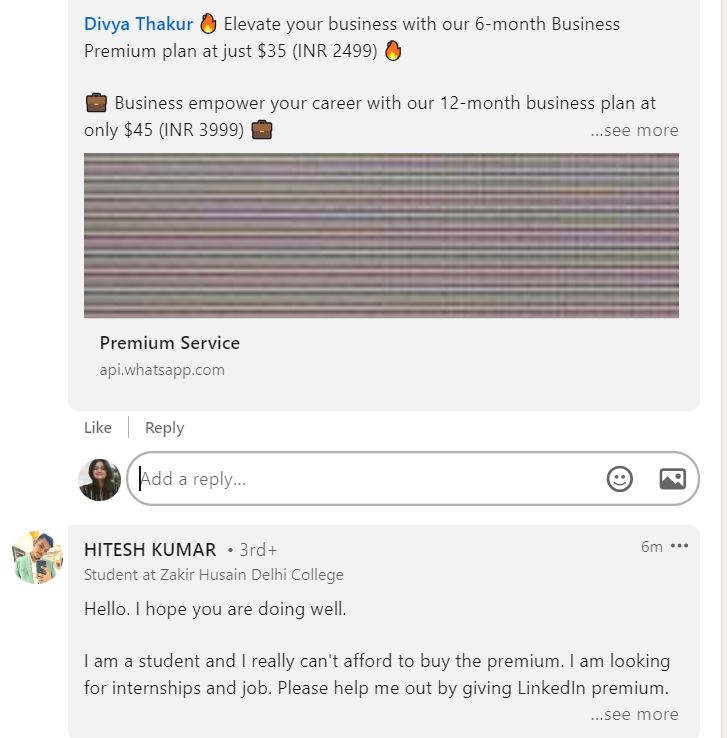Like Divya Thakur's comment
Image resolution: width=727 pixels, height=738 pixels.
98,427
